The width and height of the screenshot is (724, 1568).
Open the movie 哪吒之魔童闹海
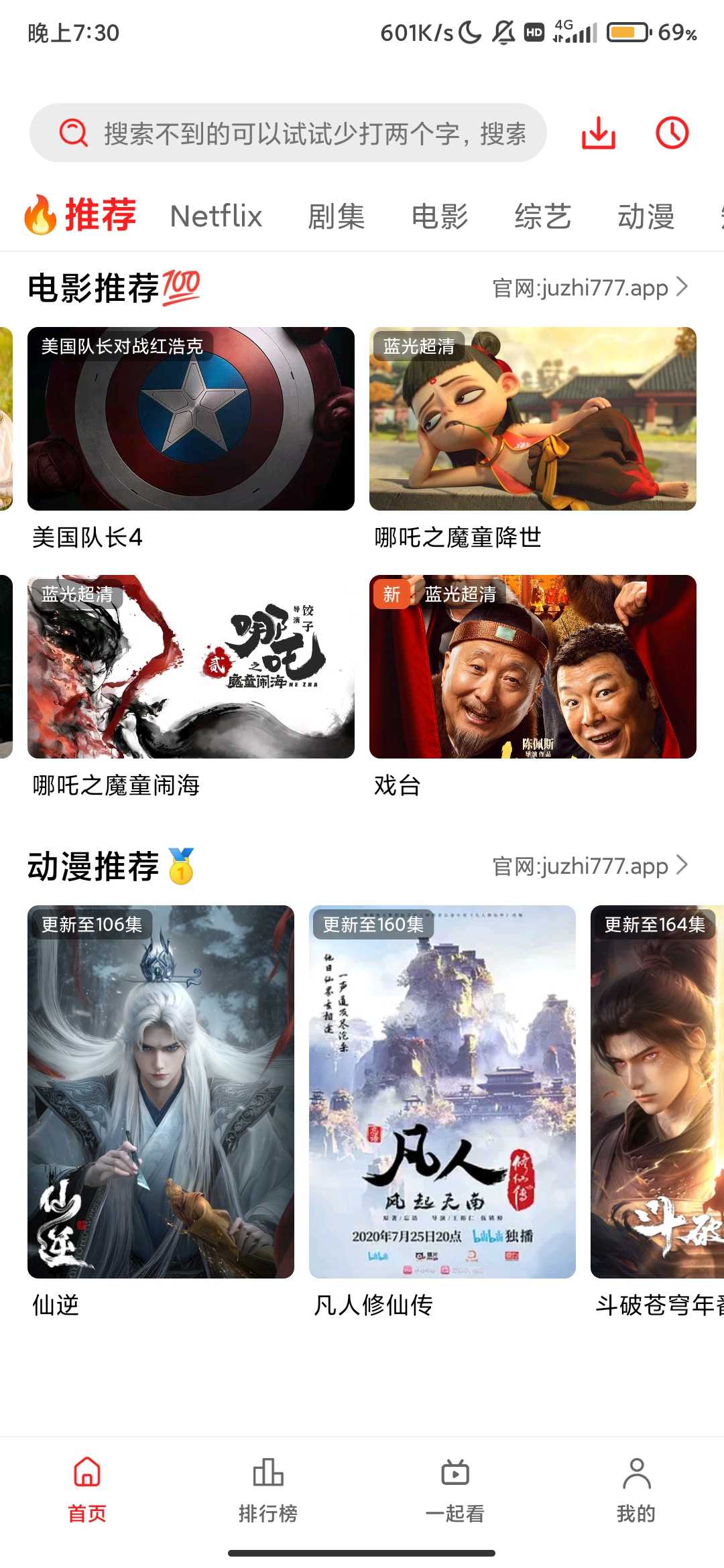click(x=191, y=667)
